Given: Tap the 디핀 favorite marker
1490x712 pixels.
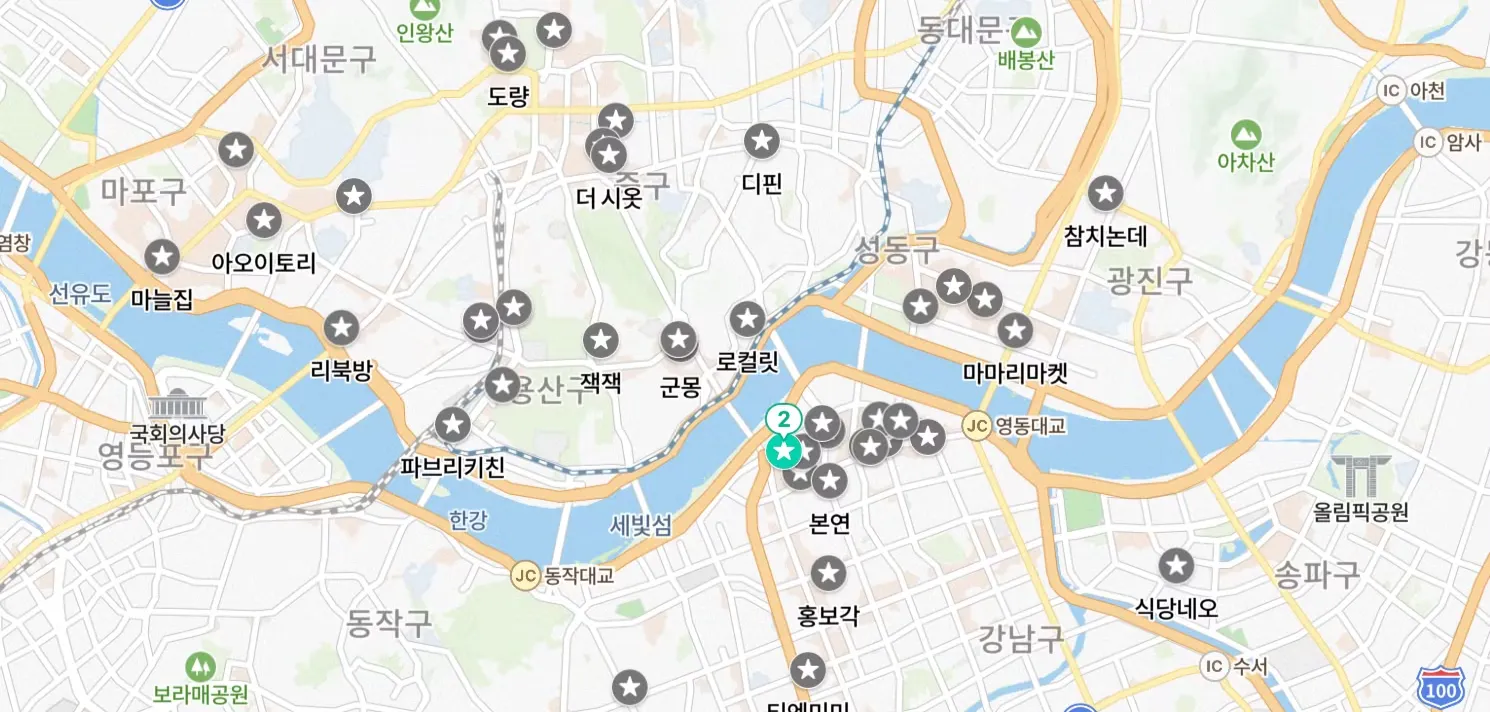Looking at the screenshot, I should tap(762, 141).
